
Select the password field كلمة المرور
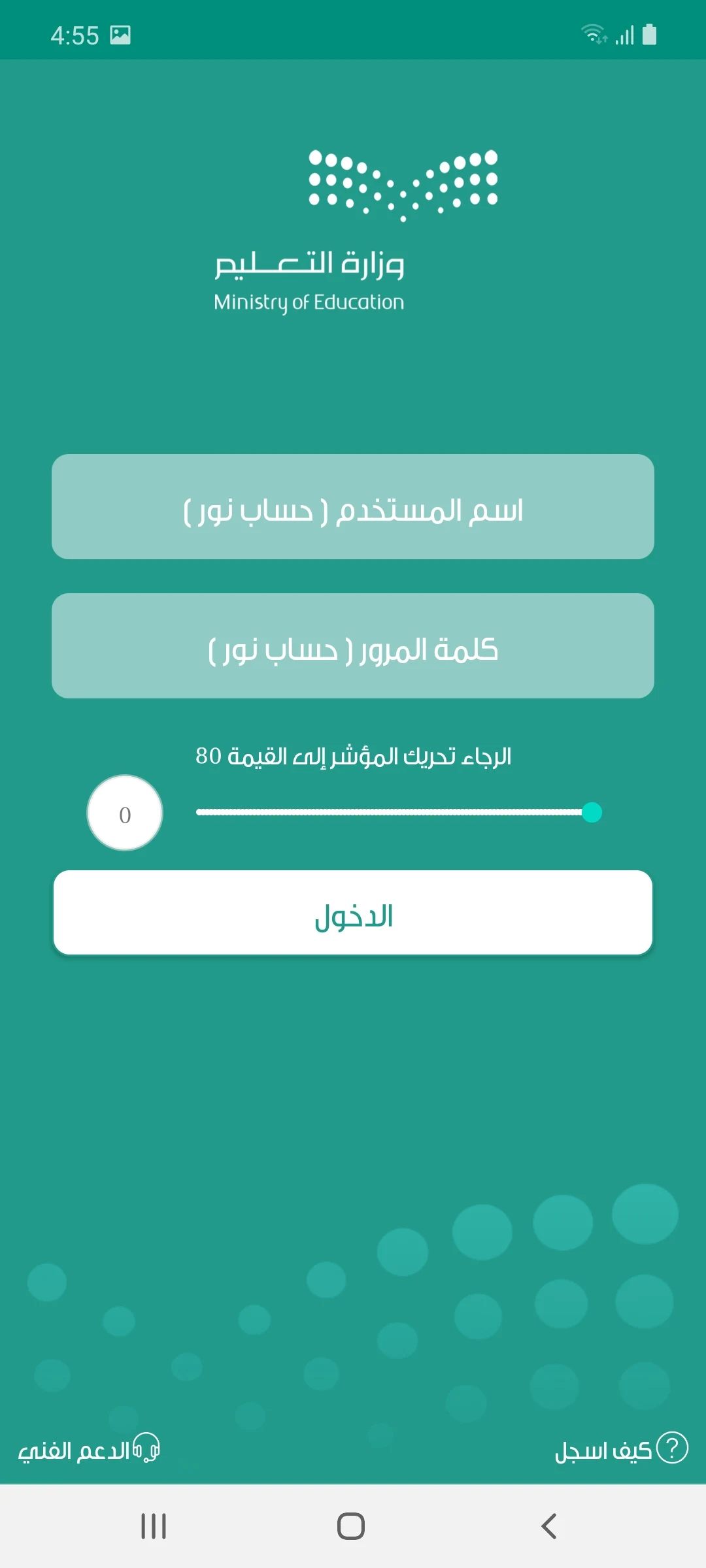coord(353,645)
